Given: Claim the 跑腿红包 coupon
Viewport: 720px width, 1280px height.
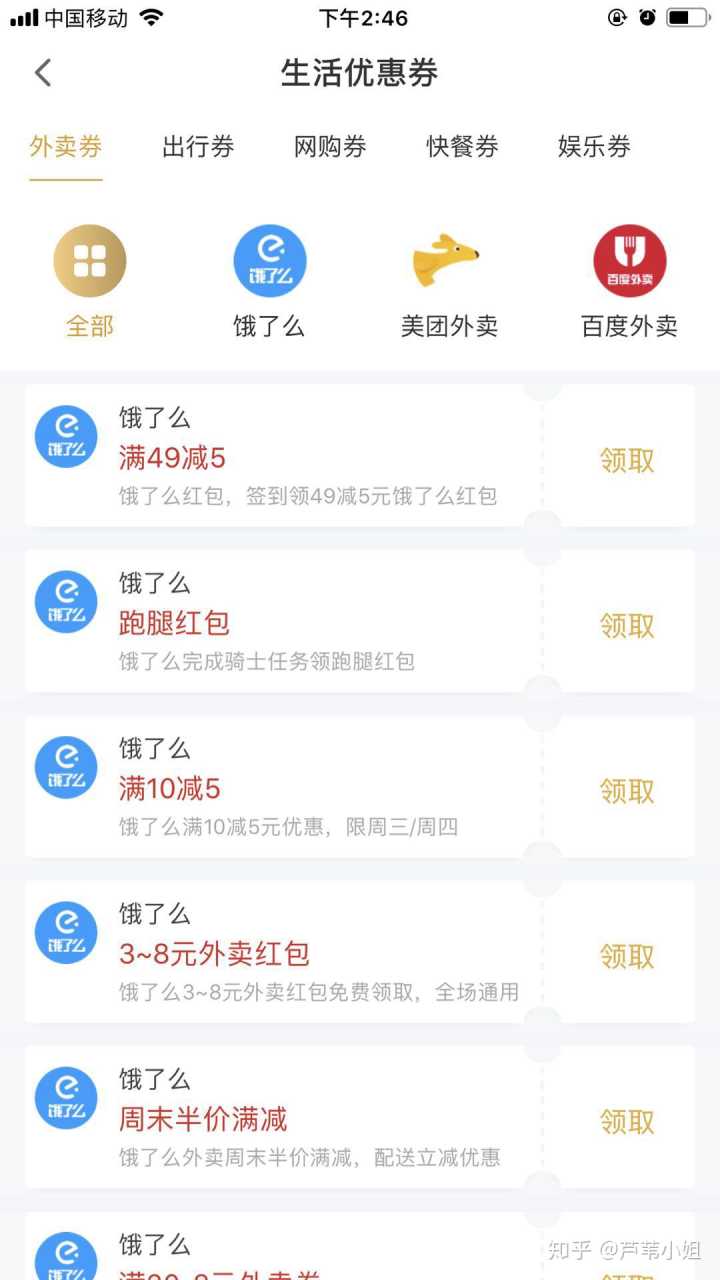Looking at the screenshot, I should (627, 626).
